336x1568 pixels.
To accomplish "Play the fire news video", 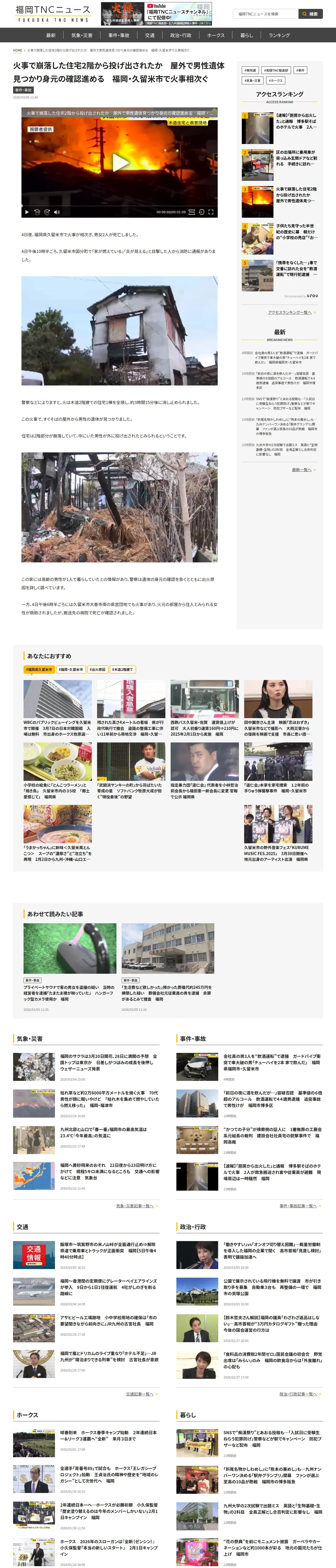I will pos(120,162).
